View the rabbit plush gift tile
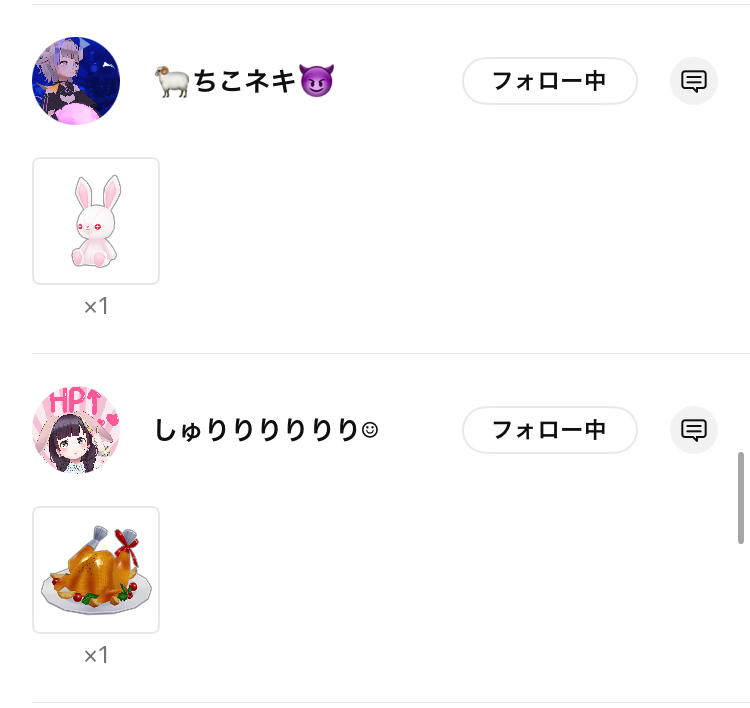This screenshot has height=708, width=750. click(x=96, y=221)
